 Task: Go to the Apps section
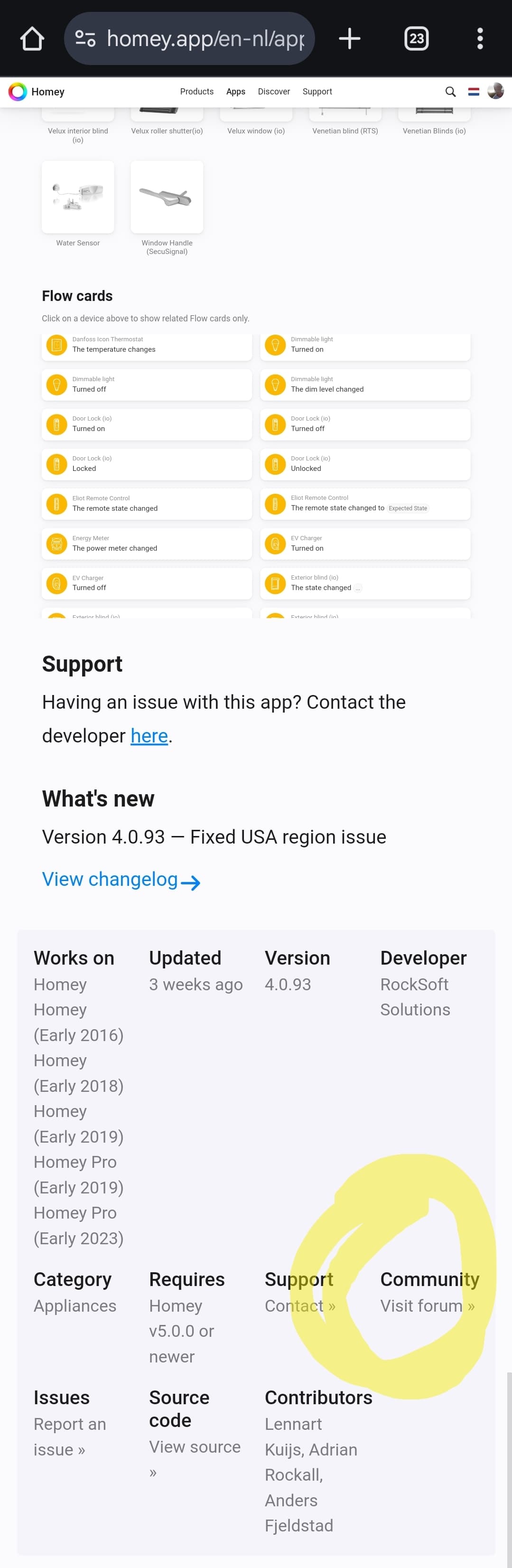pos(235,91)
